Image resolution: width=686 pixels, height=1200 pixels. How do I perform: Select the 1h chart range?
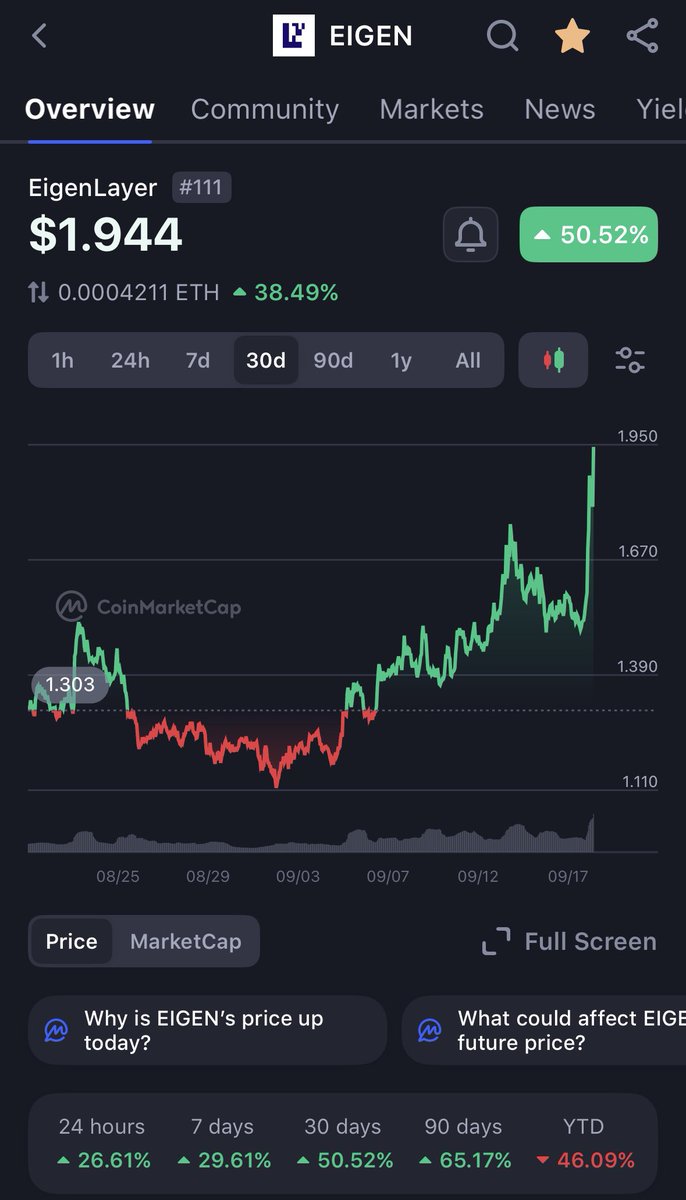point(62,360)
